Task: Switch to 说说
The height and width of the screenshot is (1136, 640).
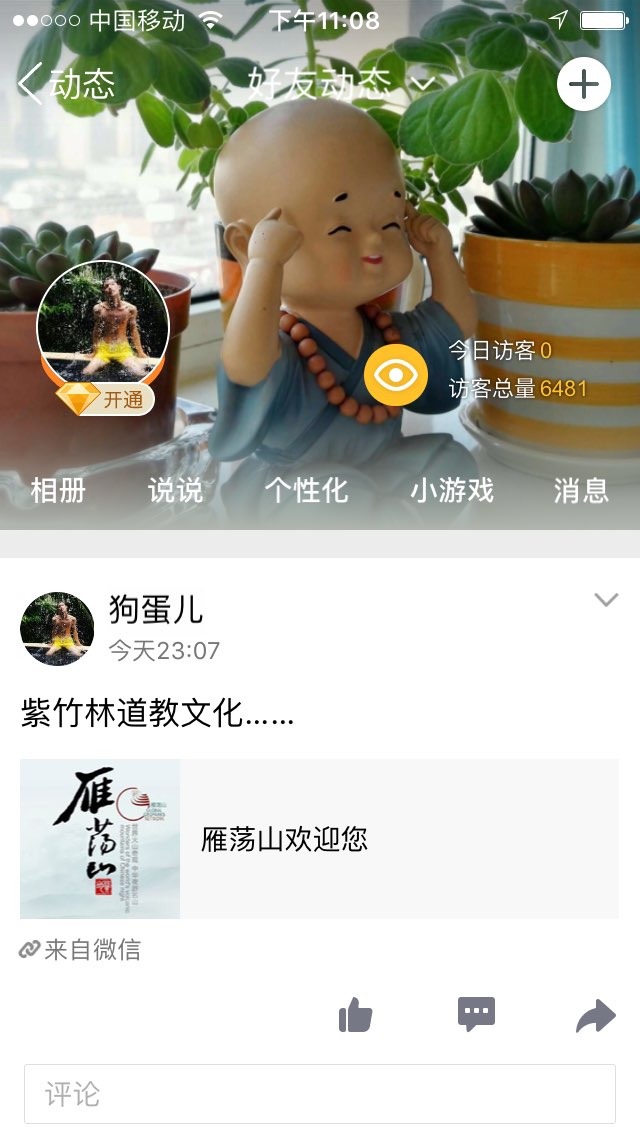Action: coord(176,490)
